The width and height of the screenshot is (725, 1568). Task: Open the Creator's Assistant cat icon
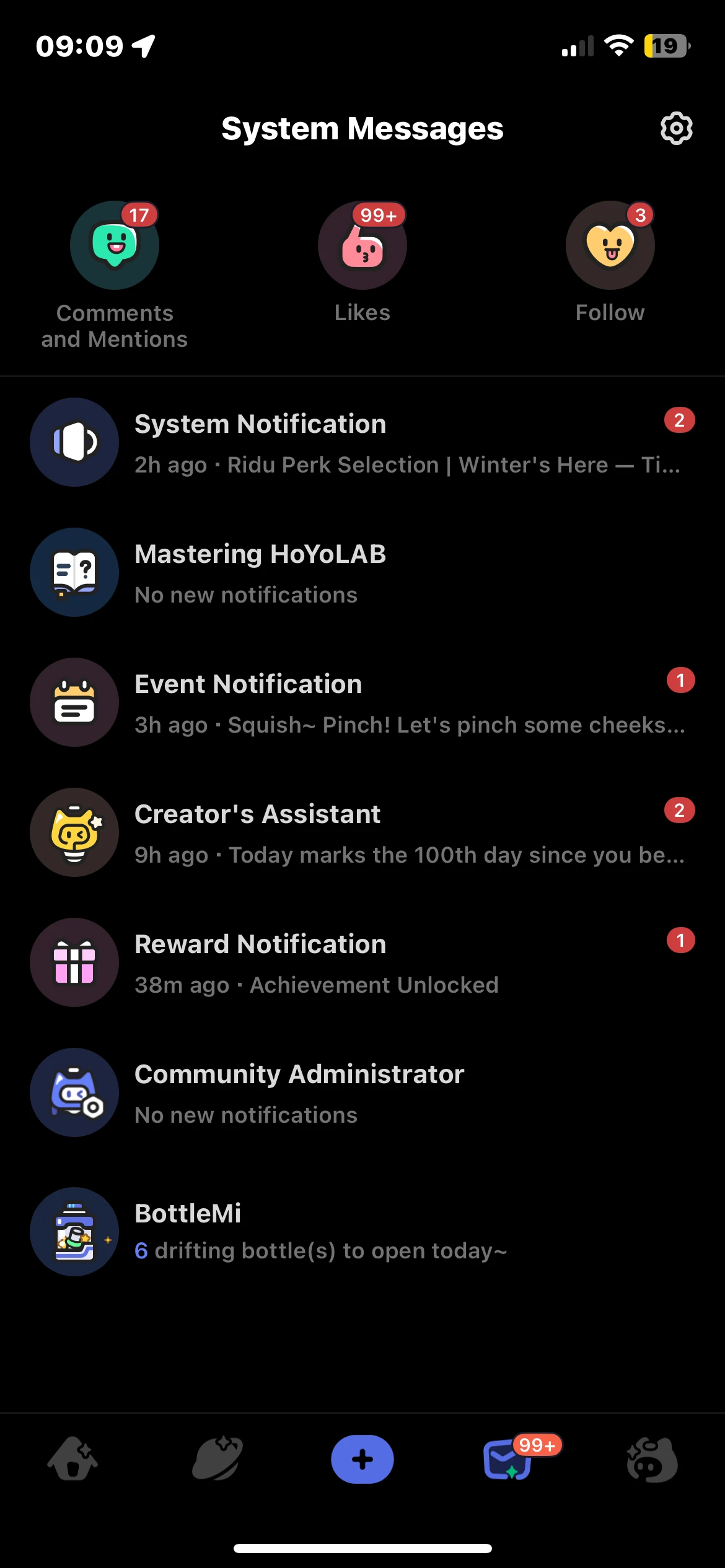pos(74,832)
